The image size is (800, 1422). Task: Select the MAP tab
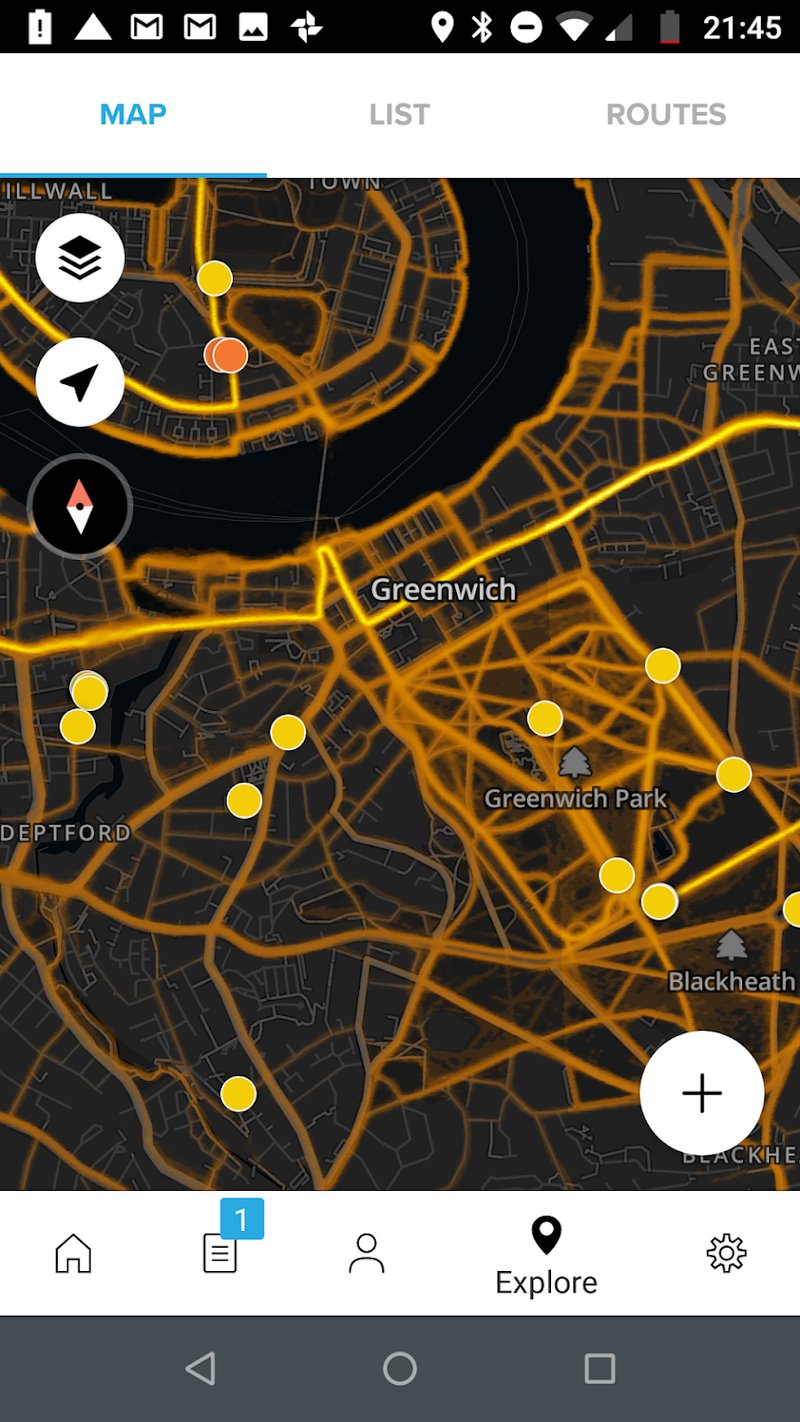click(133, 115)
